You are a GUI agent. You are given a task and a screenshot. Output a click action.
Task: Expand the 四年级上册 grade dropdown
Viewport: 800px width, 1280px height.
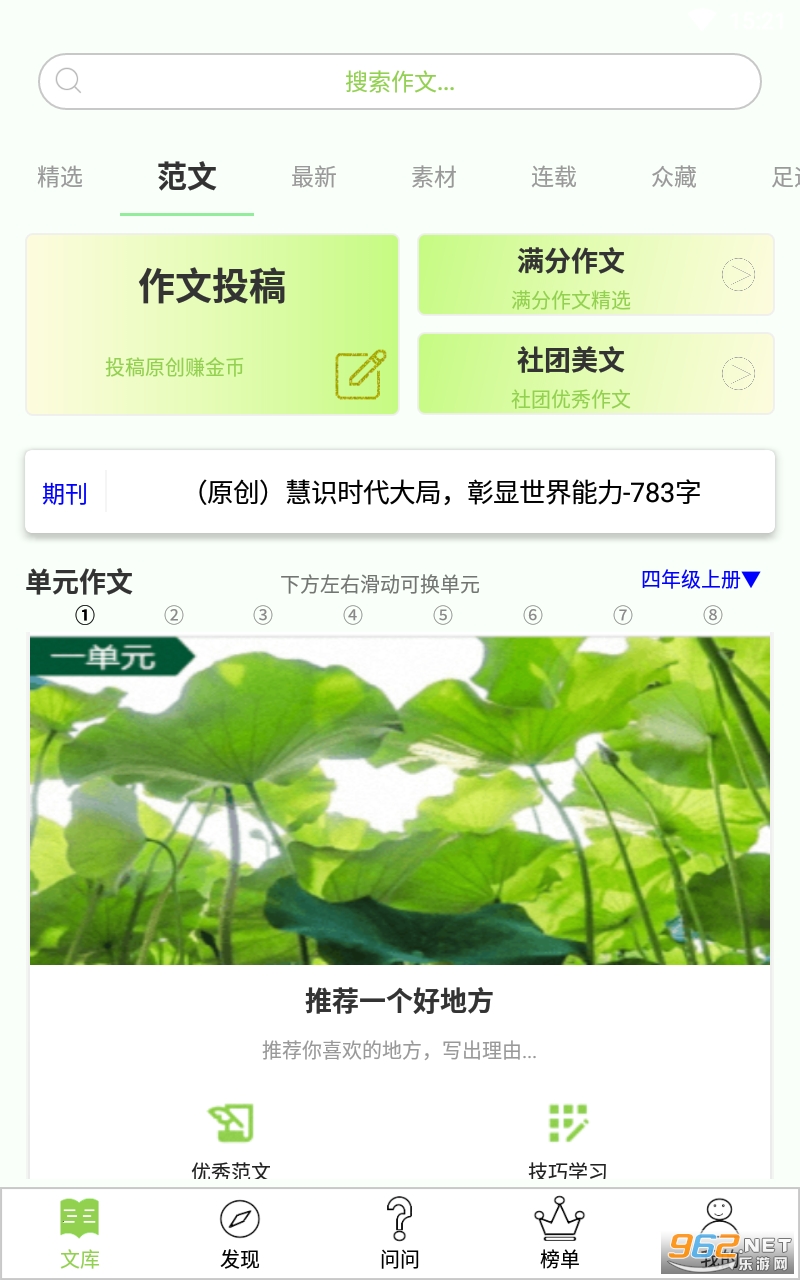[700, 580]
